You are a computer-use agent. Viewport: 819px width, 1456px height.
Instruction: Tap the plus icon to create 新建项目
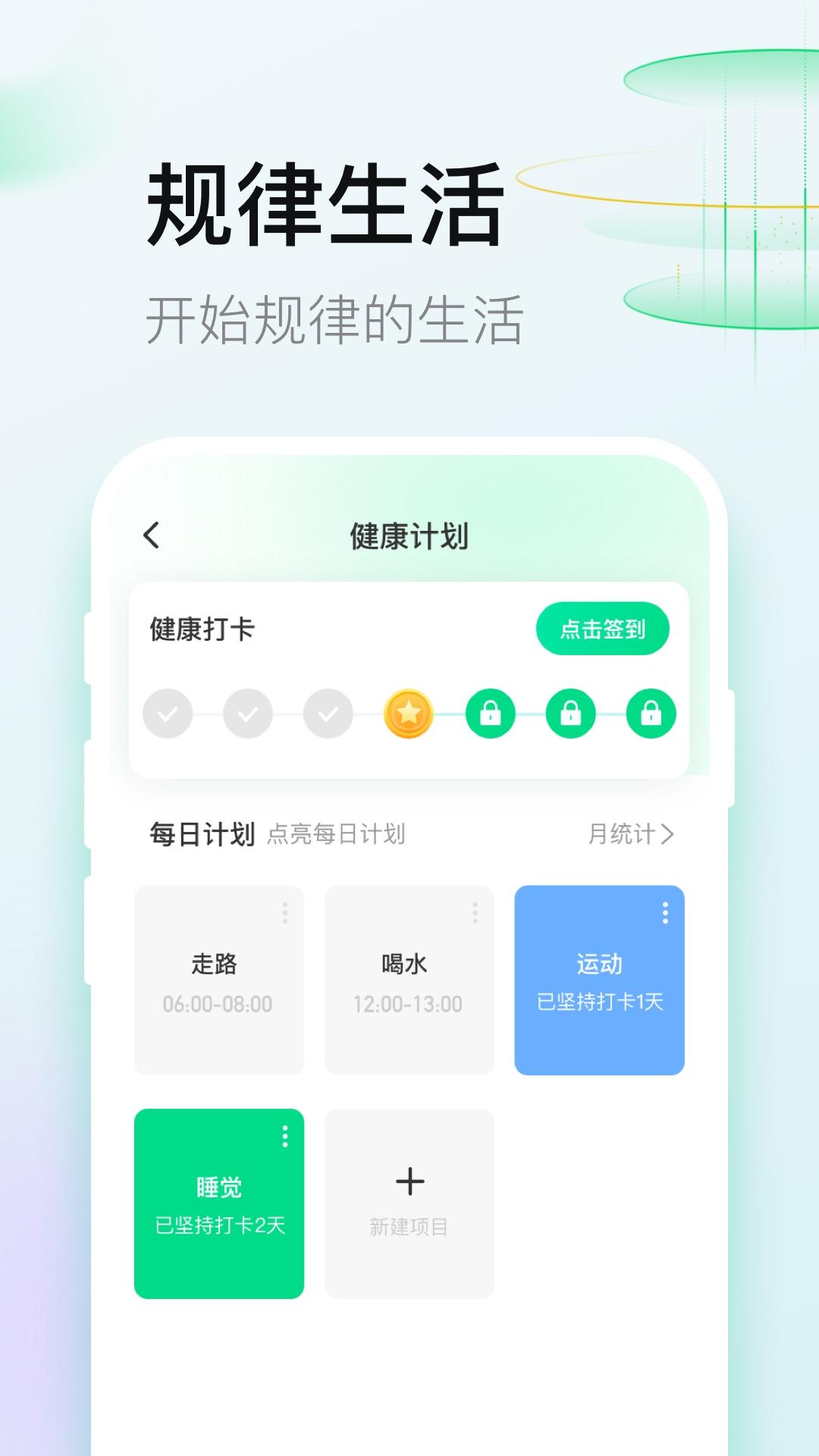(409, 1180)
